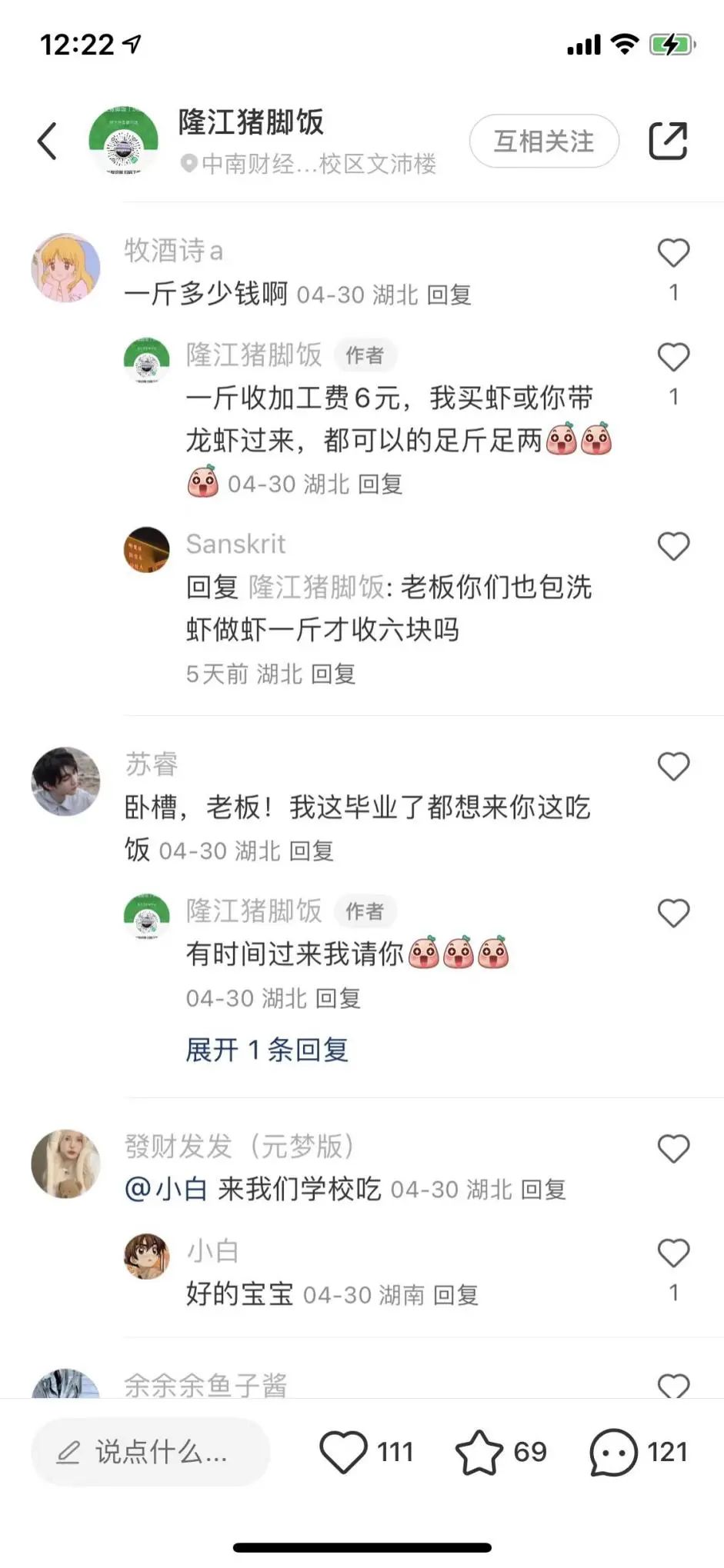Open the 121 comments bubble
This screenshot has width=724, height=1568.
click(613, 1452)
